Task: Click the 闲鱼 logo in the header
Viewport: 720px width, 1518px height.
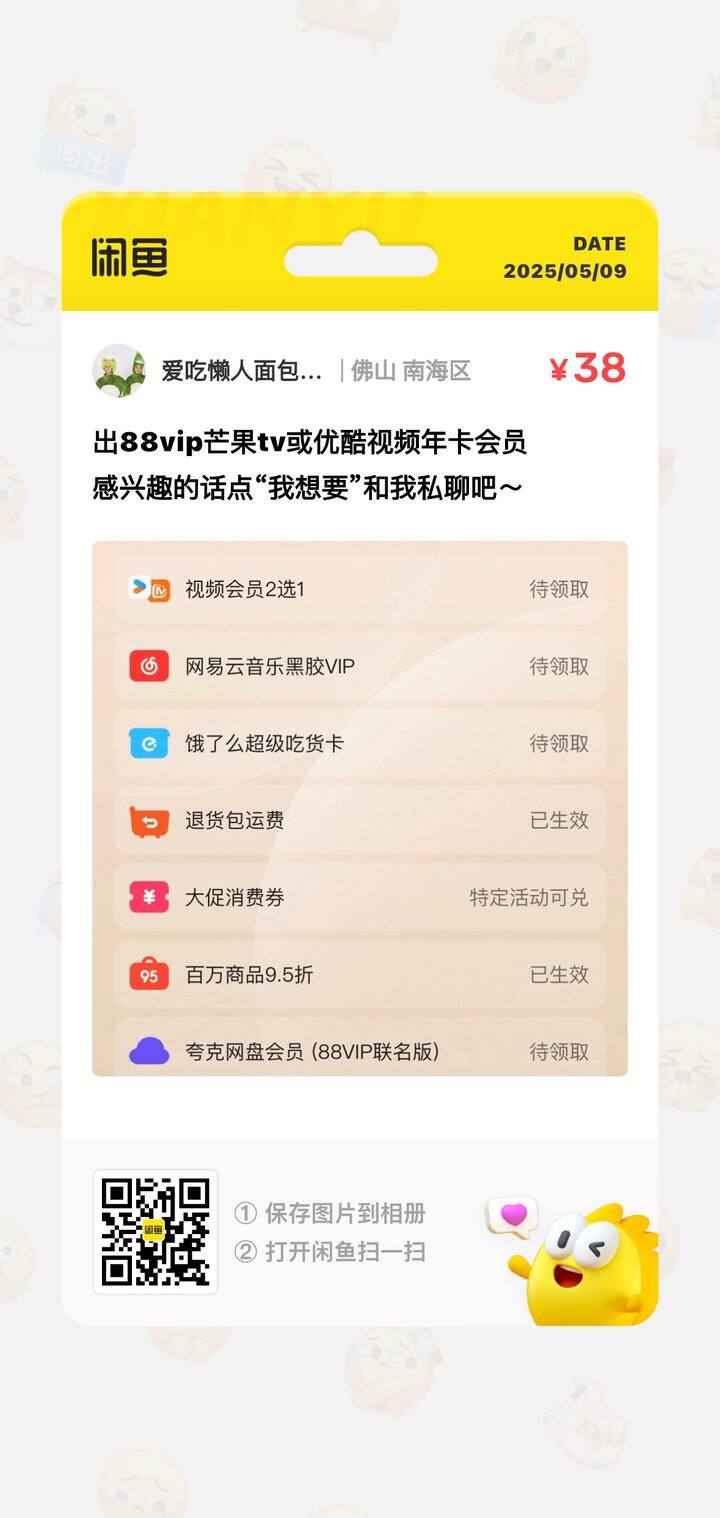Action: click(141, 258)
